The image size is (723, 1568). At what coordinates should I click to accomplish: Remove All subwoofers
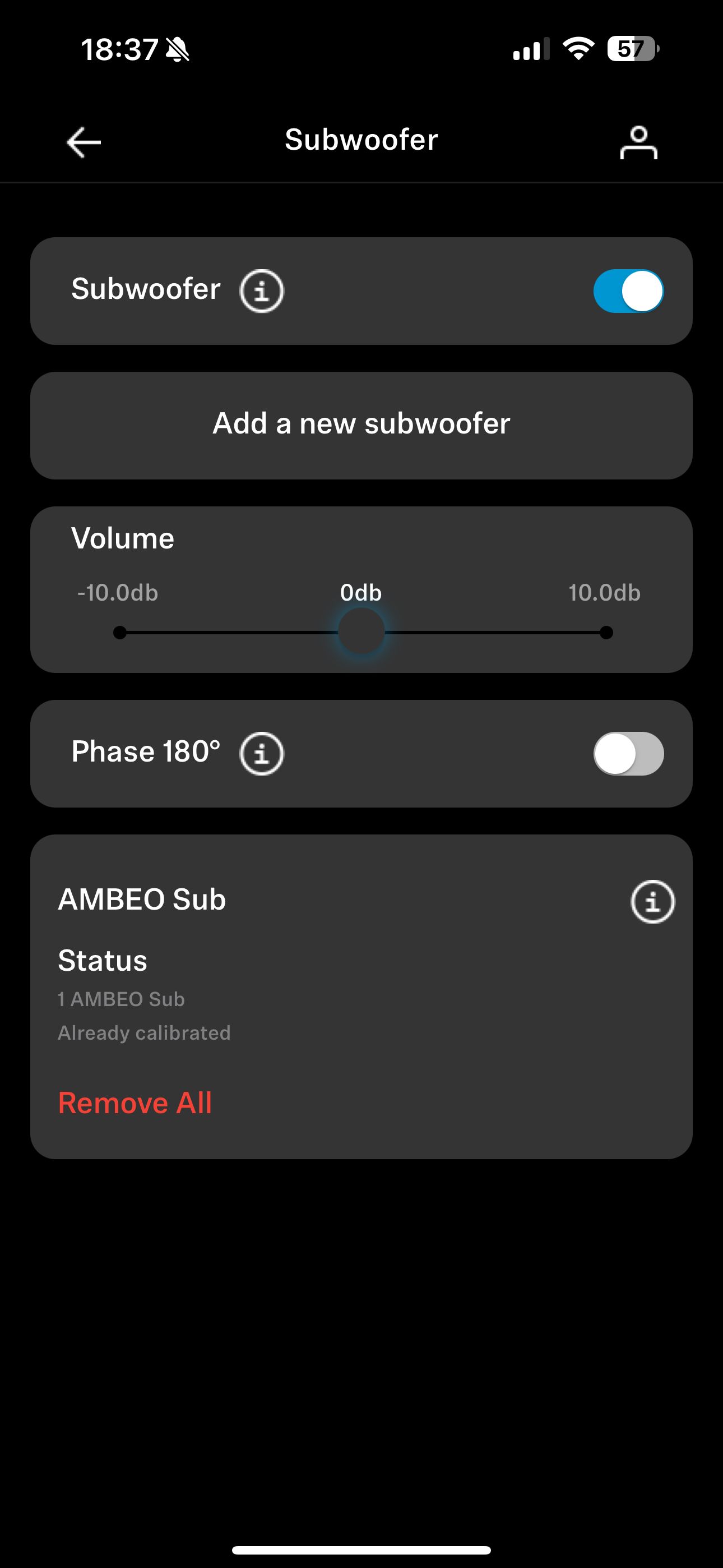coord(135,1103)
